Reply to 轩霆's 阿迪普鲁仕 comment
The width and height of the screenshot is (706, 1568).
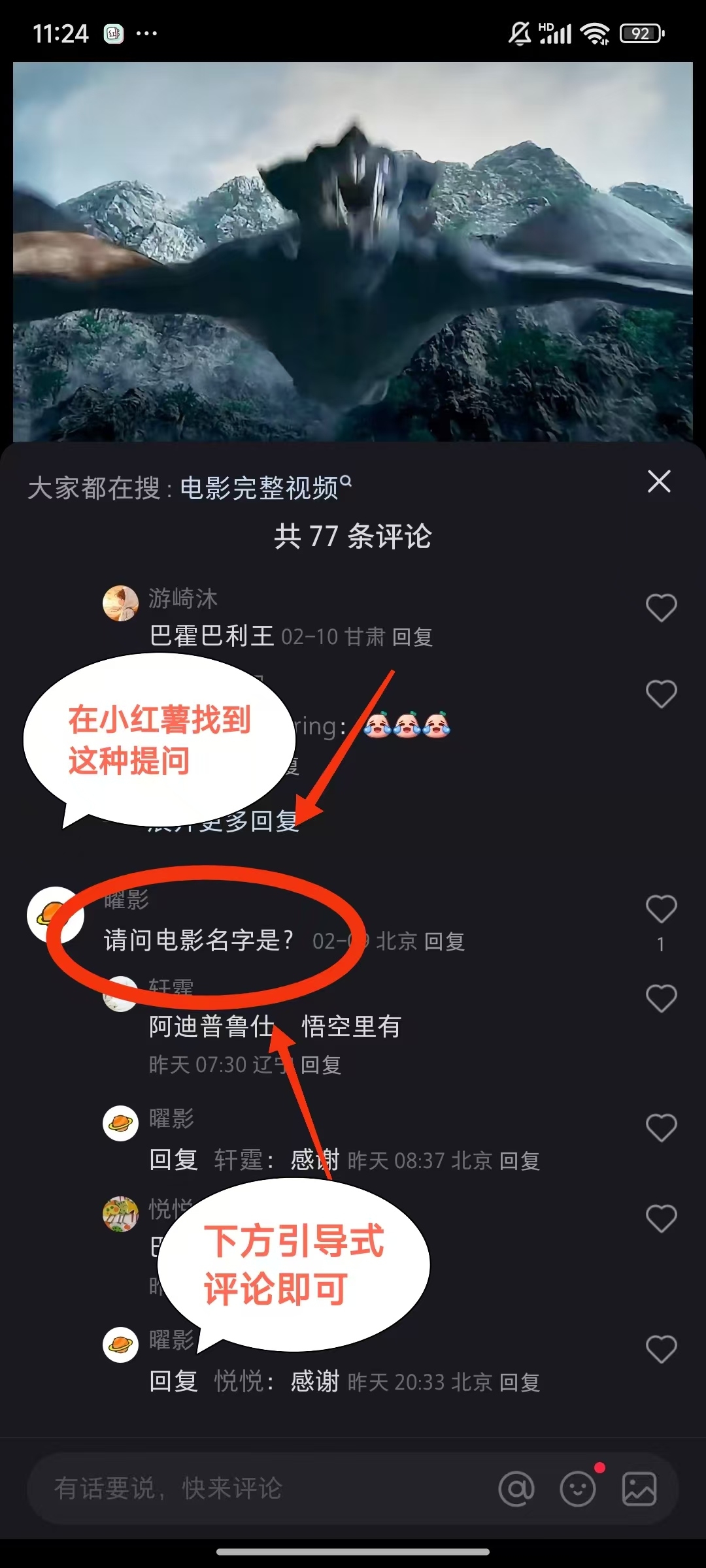321,1065
